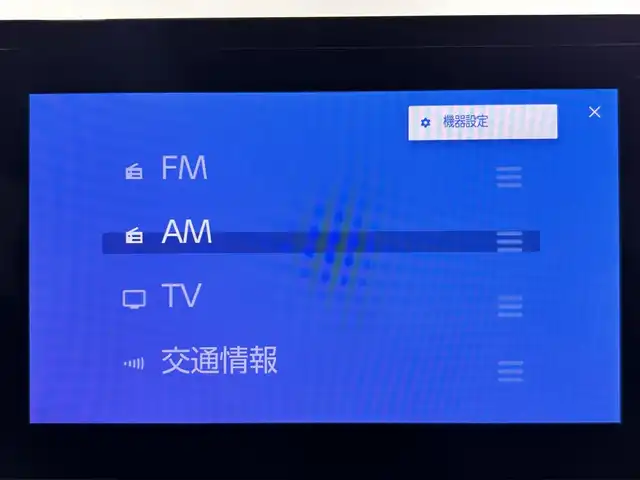Tap the reorder handle beside 交通情報
The image size is (640, 480).
coord(510,370)
